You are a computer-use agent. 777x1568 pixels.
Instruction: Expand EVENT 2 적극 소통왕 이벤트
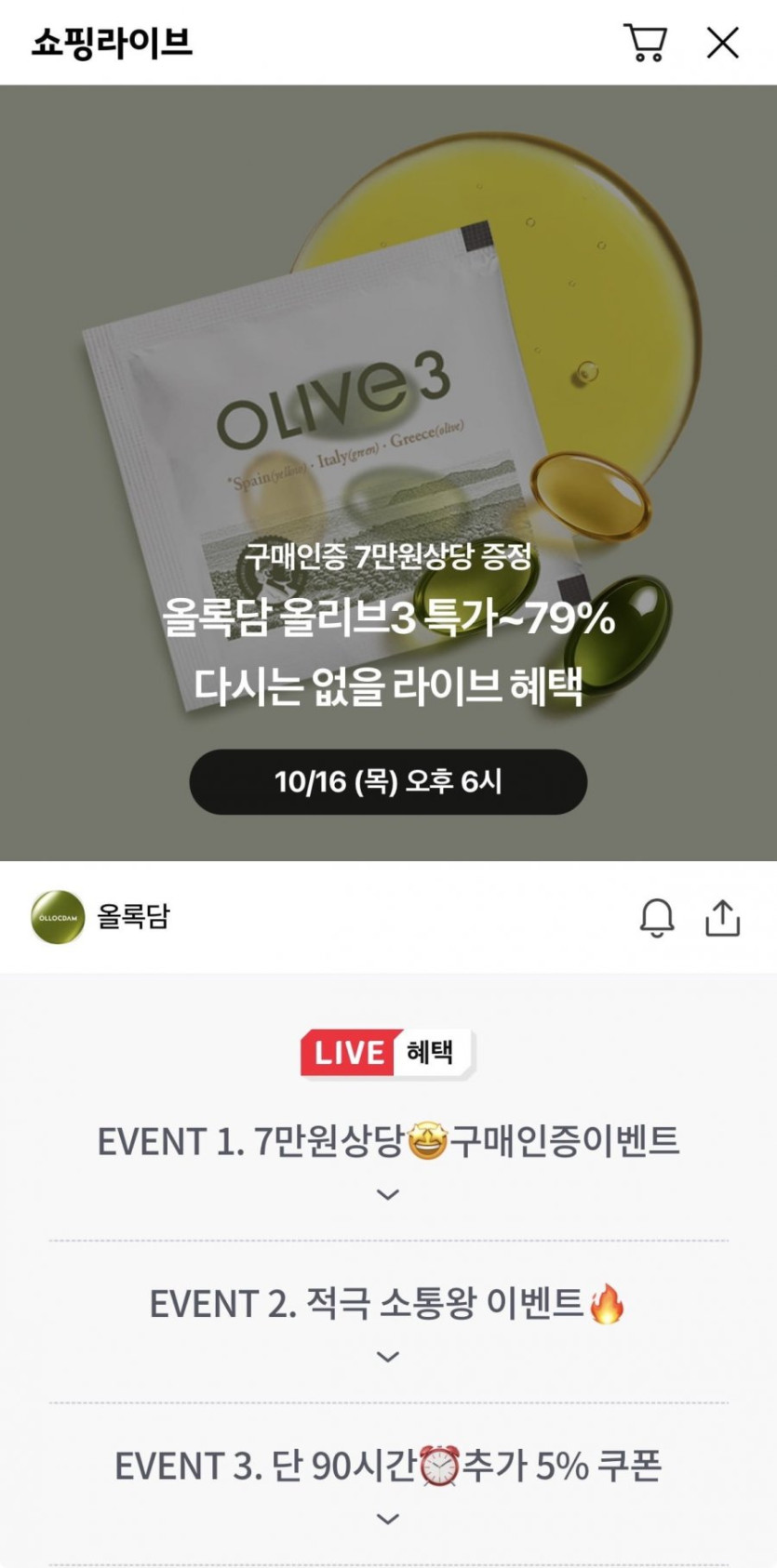(388, 1322)
